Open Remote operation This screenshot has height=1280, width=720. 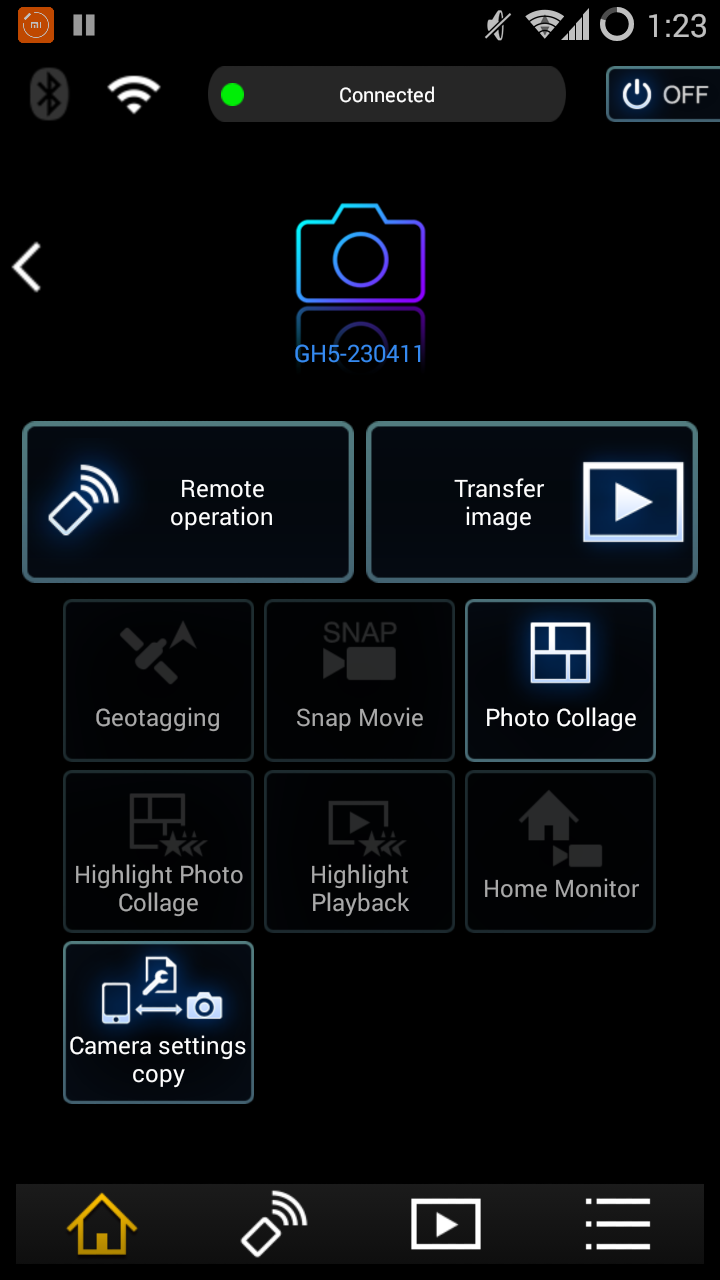188,502
